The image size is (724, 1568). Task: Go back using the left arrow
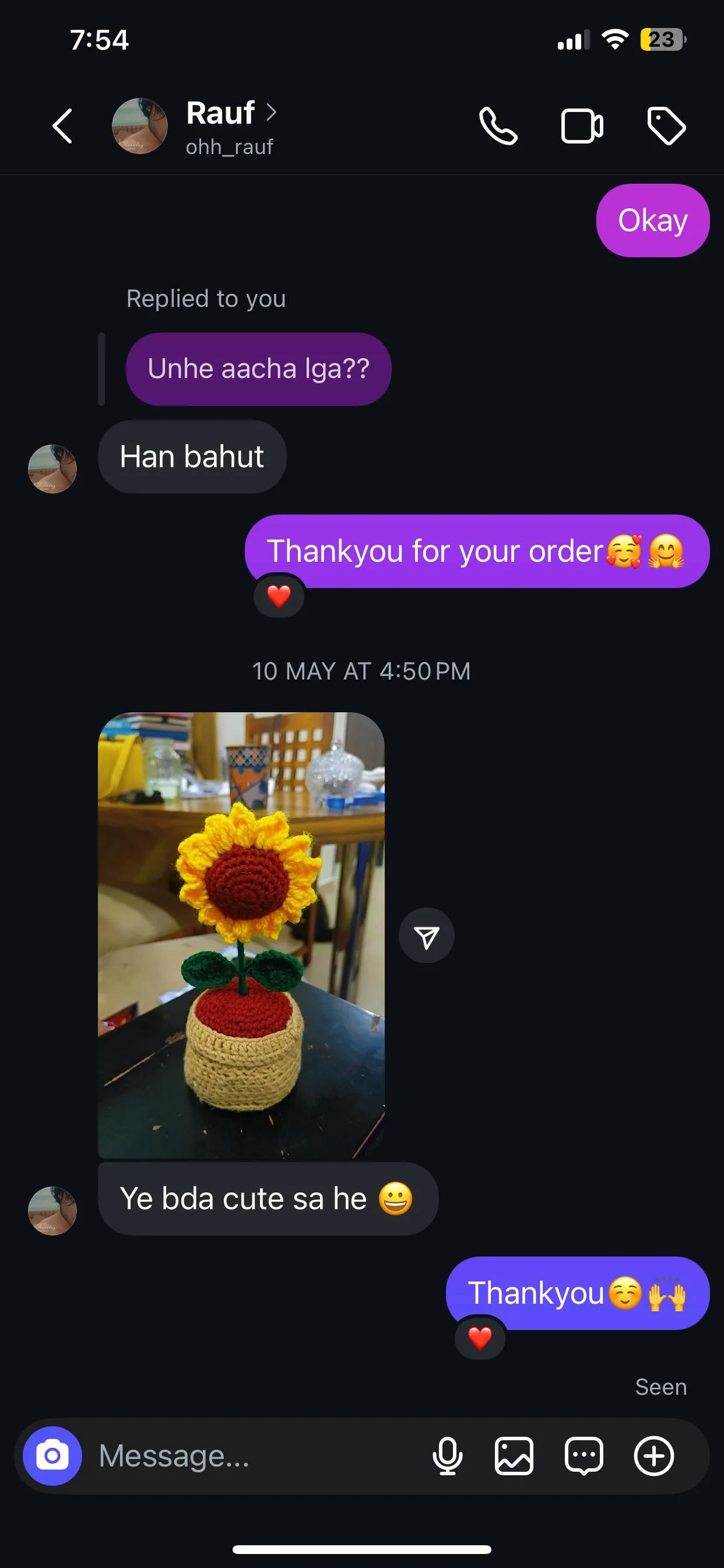tap(63, 126)
